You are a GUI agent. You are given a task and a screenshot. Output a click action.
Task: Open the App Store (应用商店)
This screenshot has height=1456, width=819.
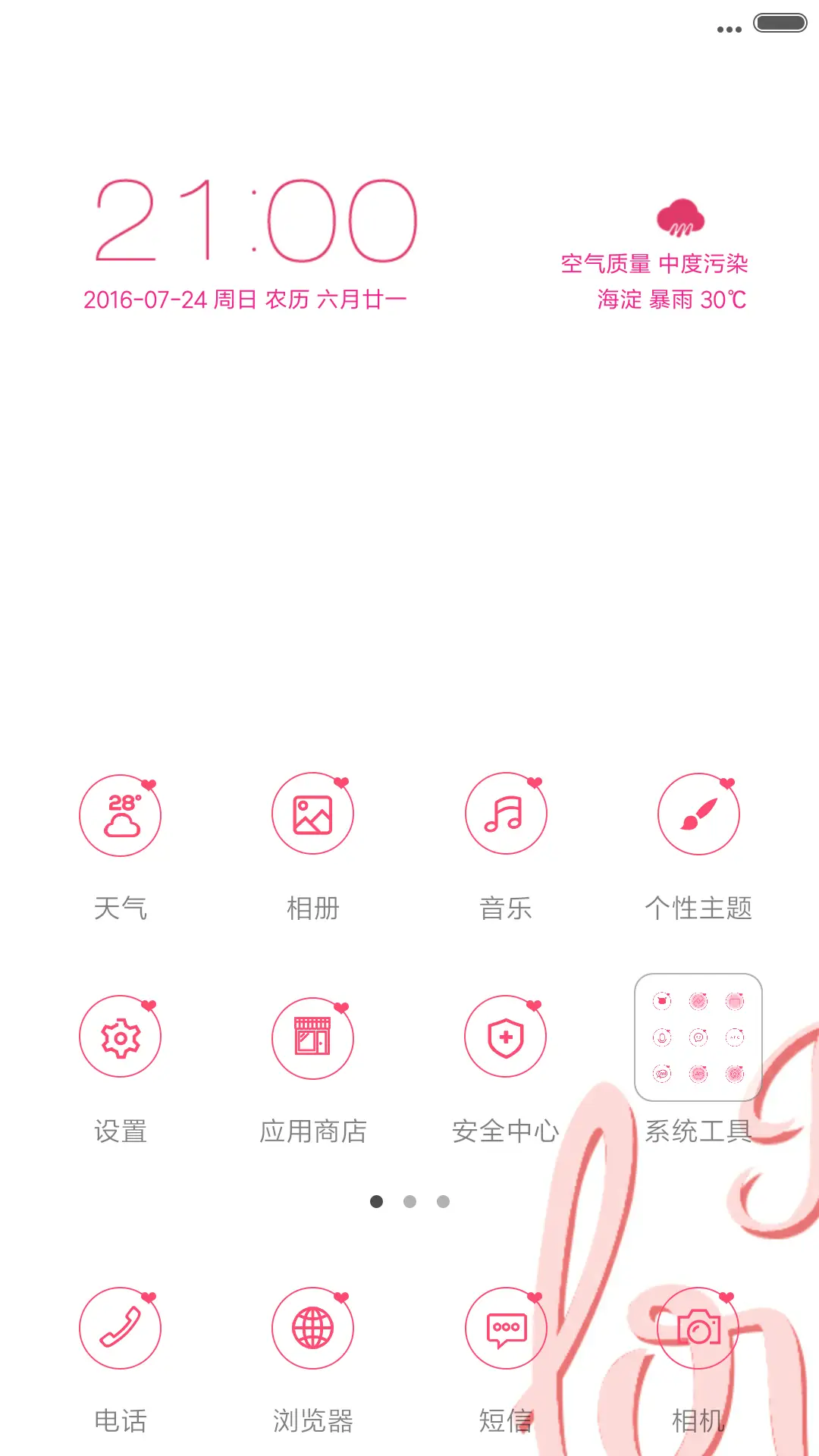(312, 1036)
